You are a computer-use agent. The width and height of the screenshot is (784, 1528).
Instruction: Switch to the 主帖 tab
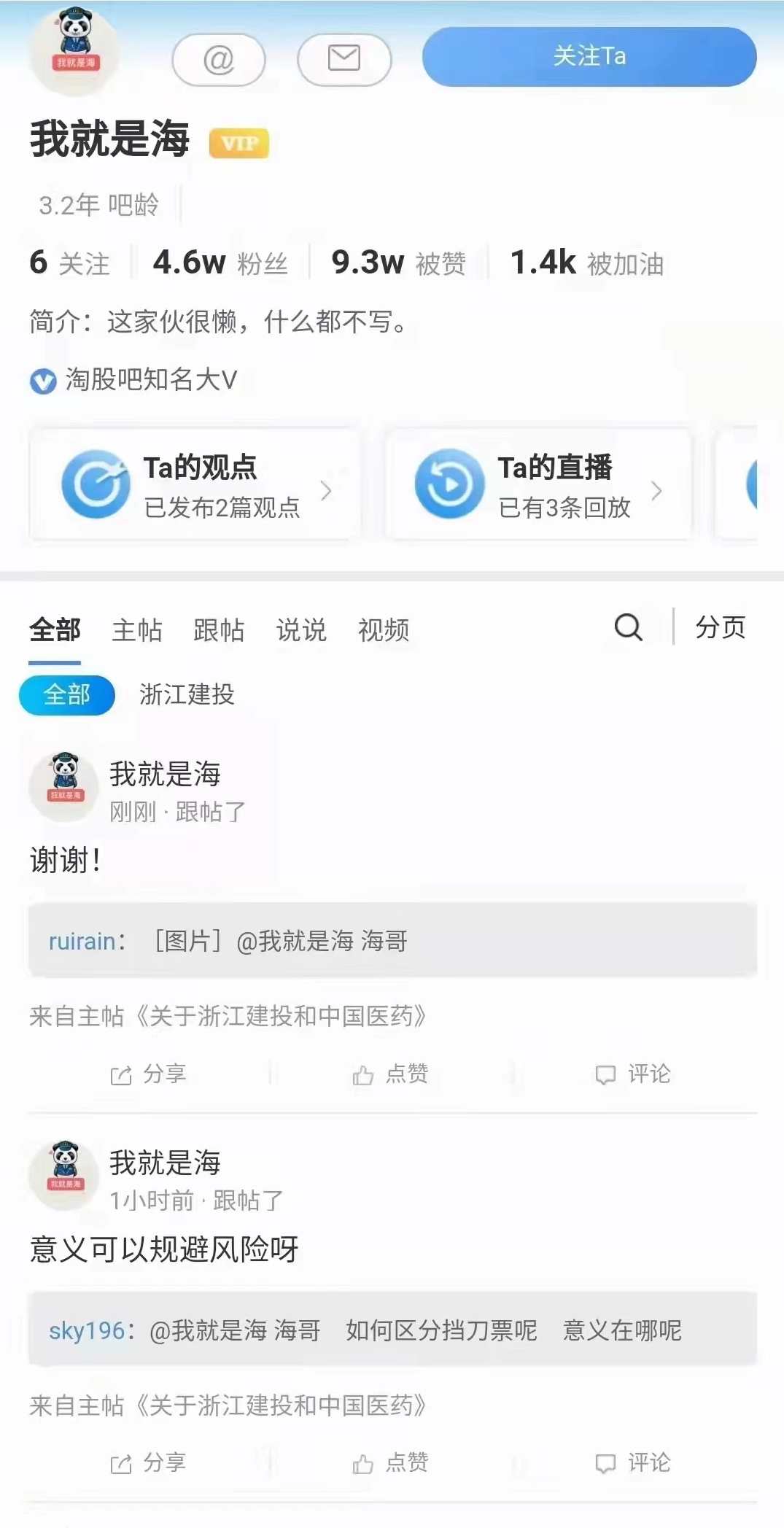tap(136, 630)
